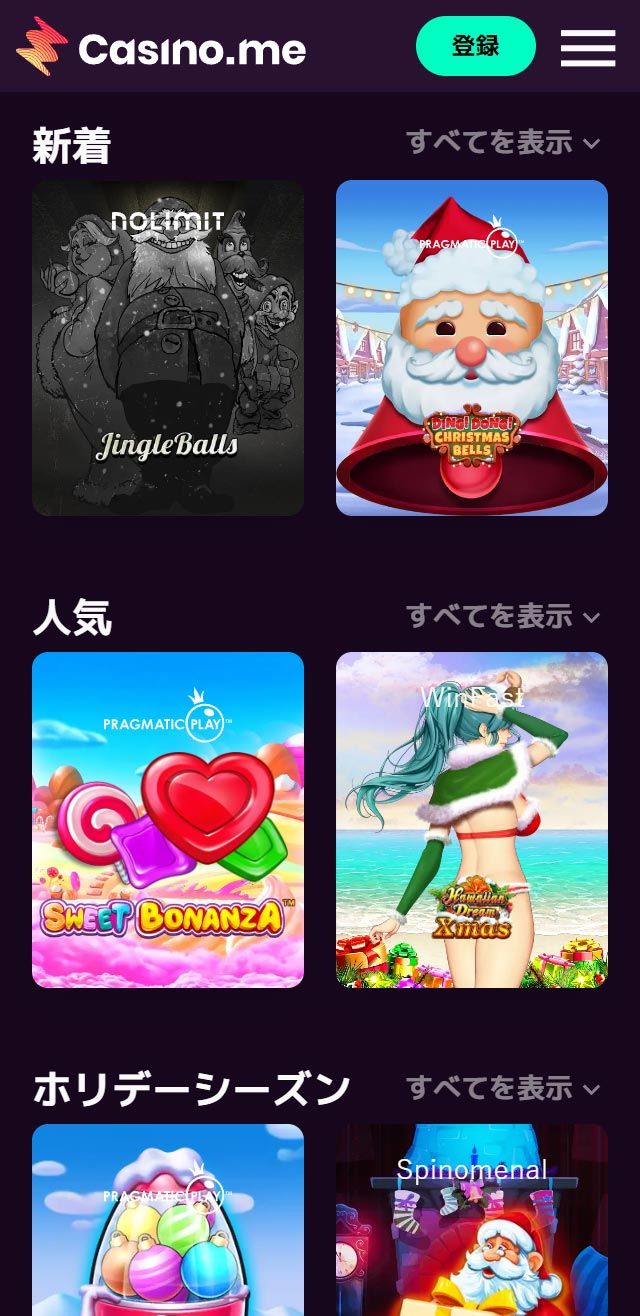Image resolution: width=640 pixels, height=1316 pixels.
Task: Open the Jingle Balls game
Action: [x=168, y=348]
